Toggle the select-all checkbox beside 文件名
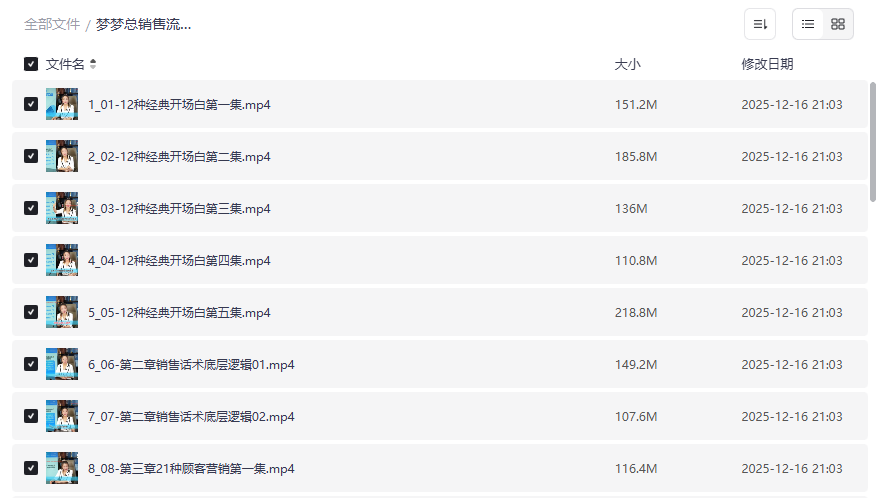The height and width of the screenshot is (498, 878). 31,64
